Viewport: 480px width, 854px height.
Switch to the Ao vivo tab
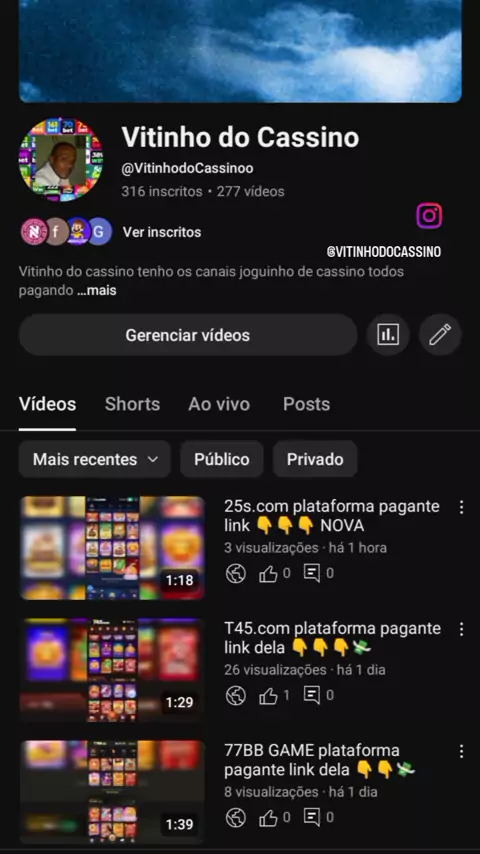point(219,404)
